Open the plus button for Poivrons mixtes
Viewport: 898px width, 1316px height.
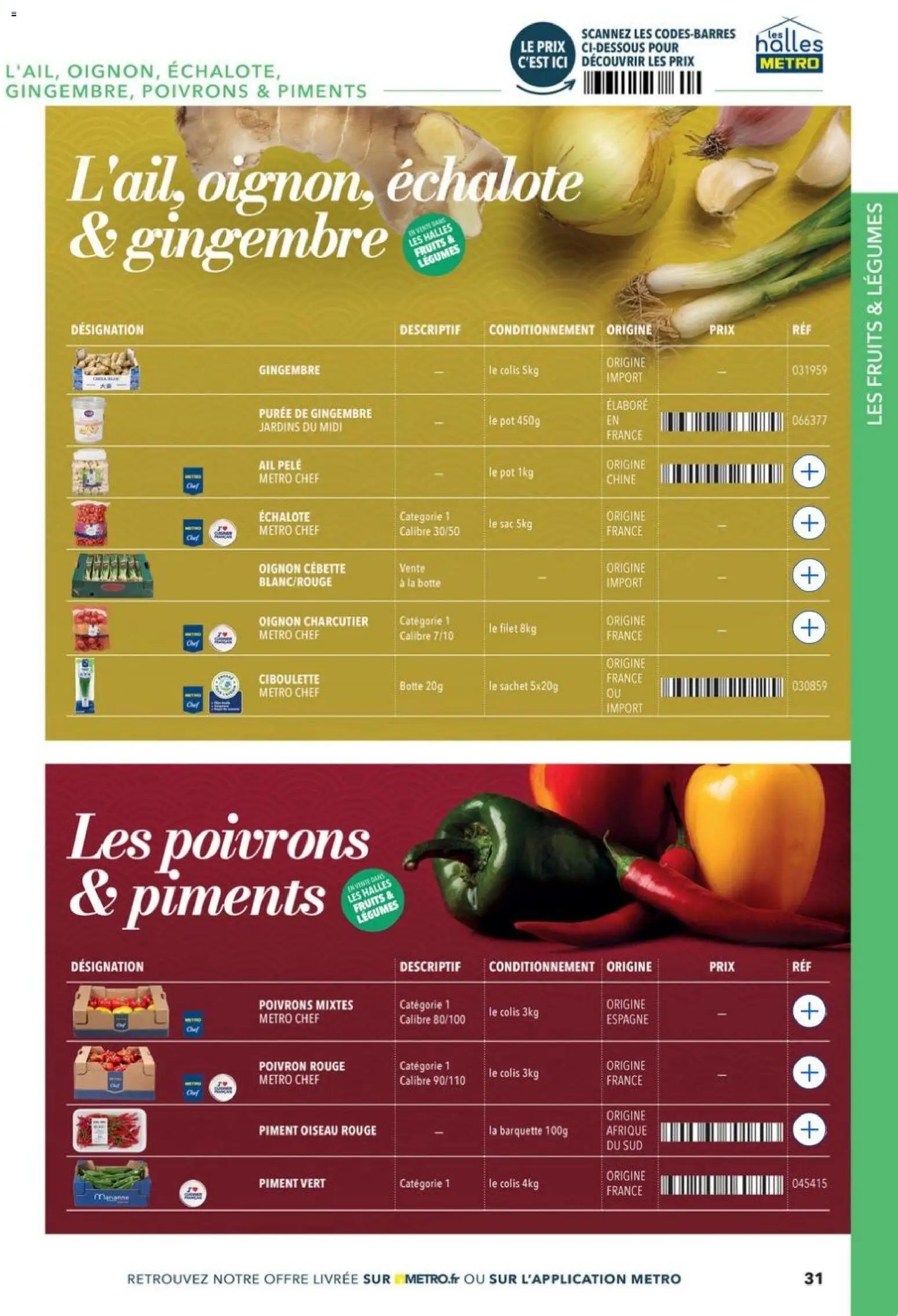809,1011
